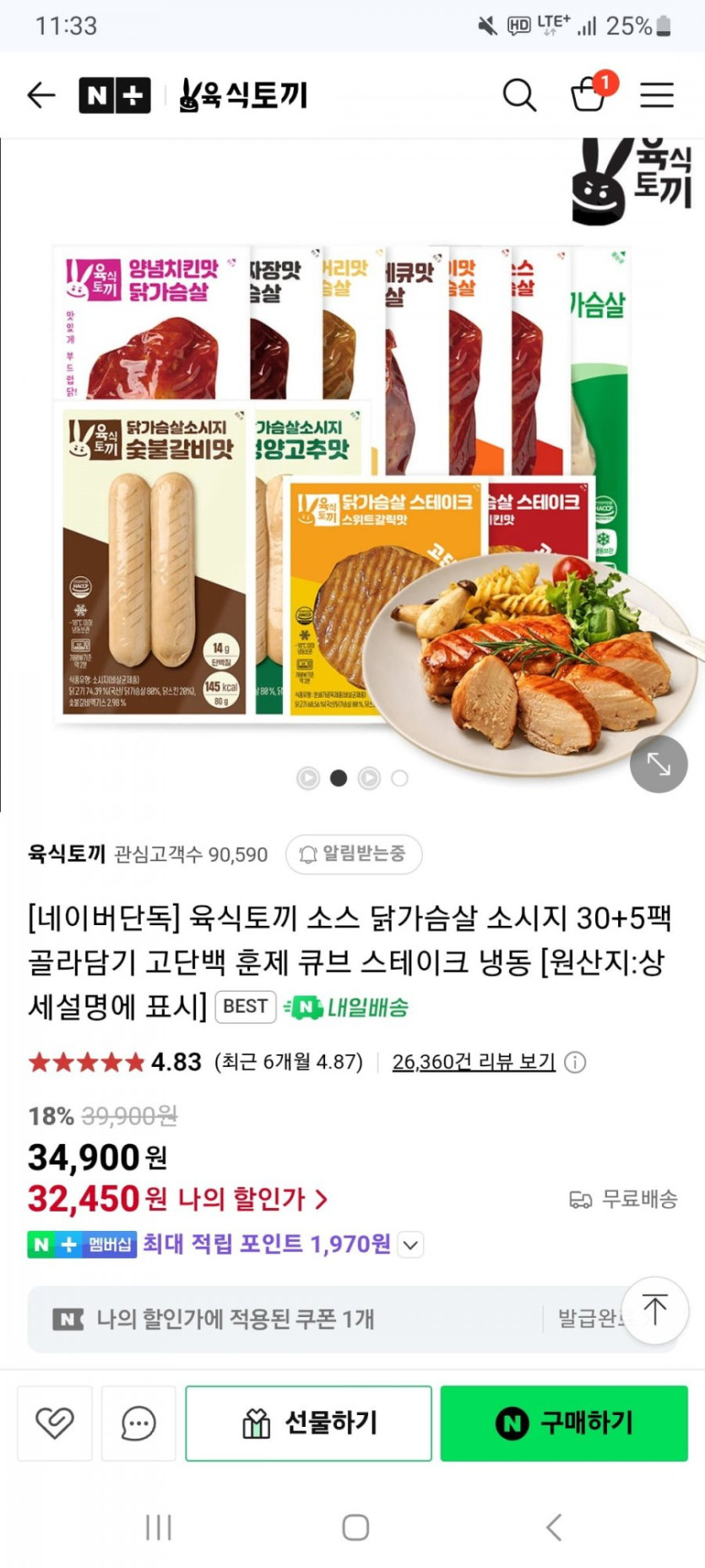Tap 선물하기 to send as gift
The image size is (705, 1568).
click(x=308, y=1424)
